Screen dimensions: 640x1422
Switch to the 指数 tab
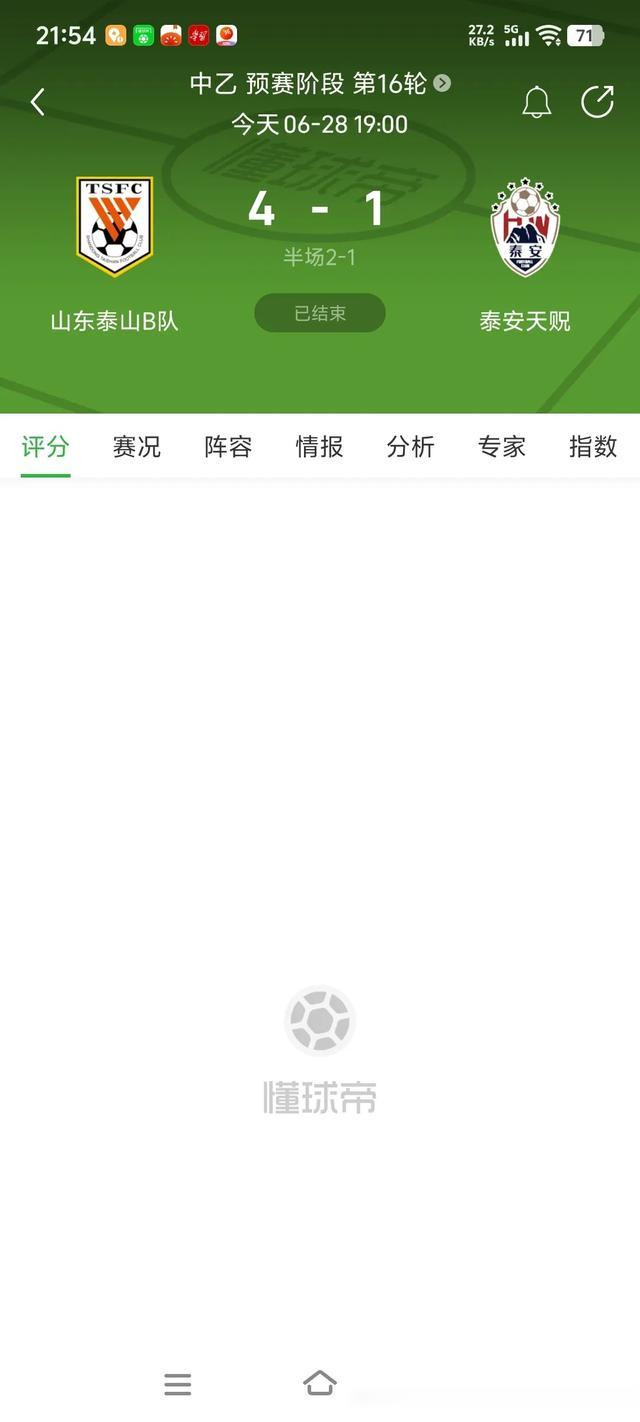coord(593,447)
